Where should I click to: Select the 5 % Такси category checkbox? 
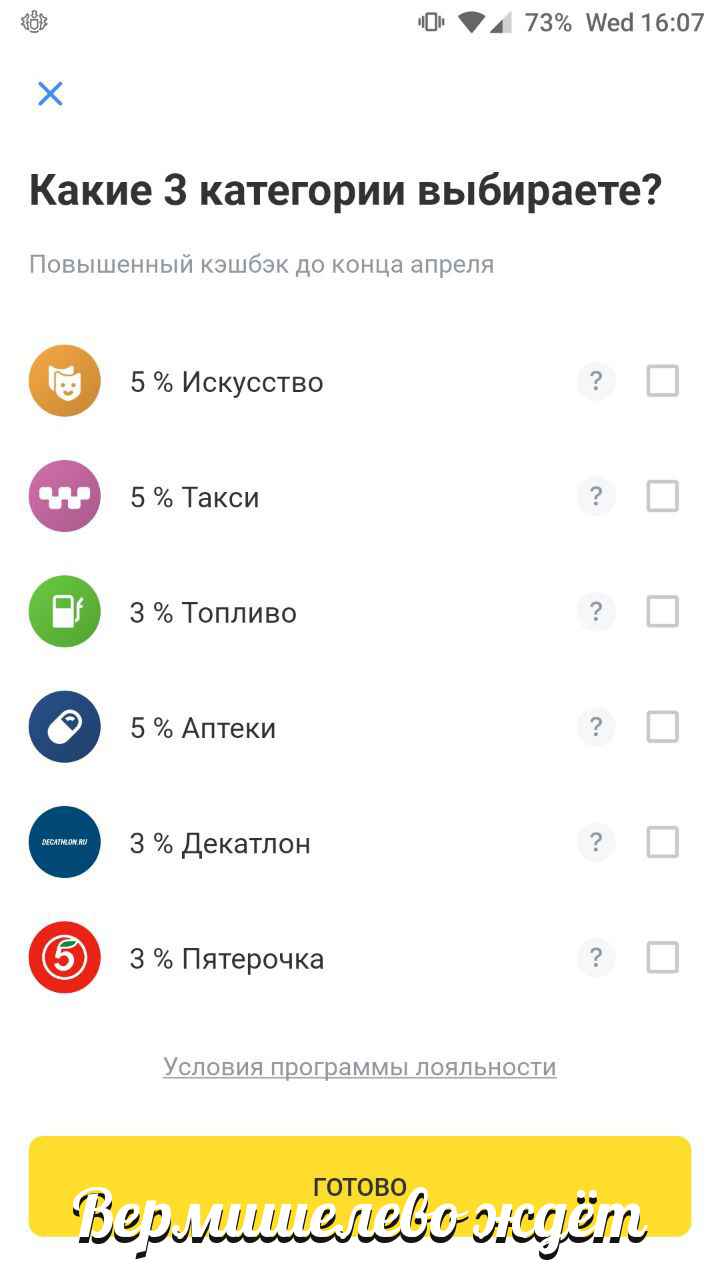coord(662,496)
